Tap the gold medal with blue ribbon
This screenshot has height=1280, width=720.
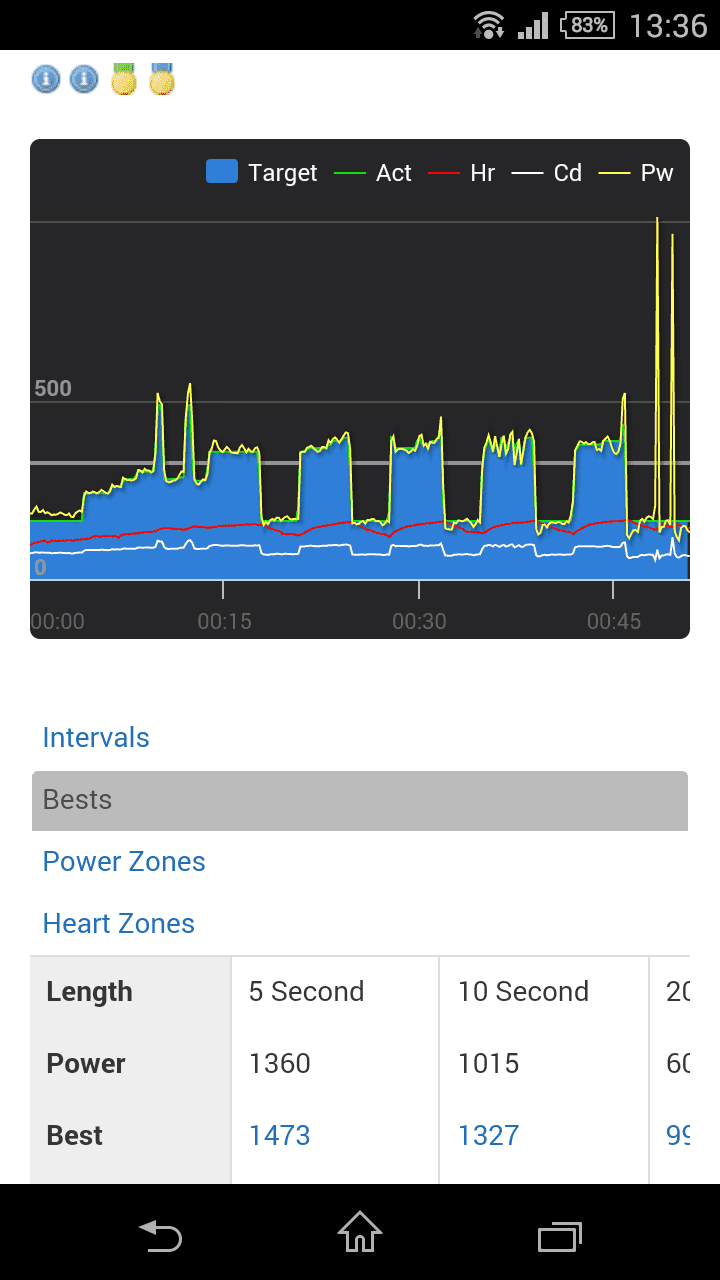[162, 79]
